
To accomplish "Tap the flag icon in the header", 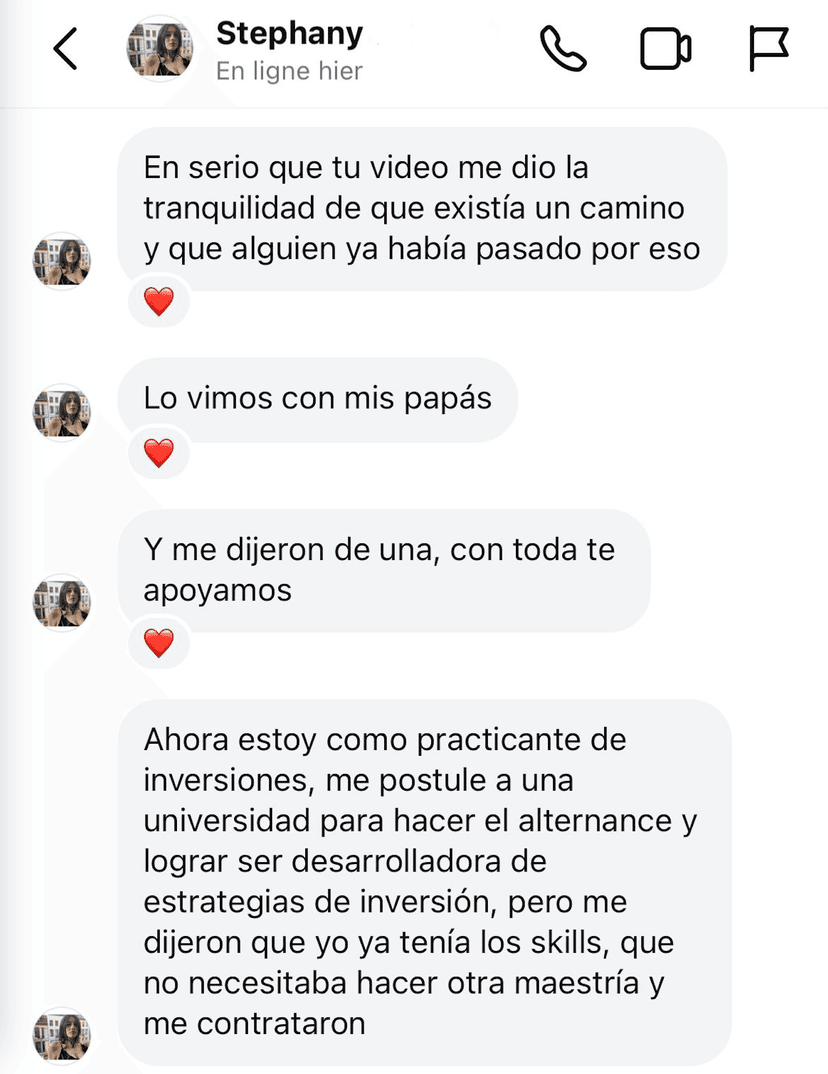I will click(x=768, y=49).
